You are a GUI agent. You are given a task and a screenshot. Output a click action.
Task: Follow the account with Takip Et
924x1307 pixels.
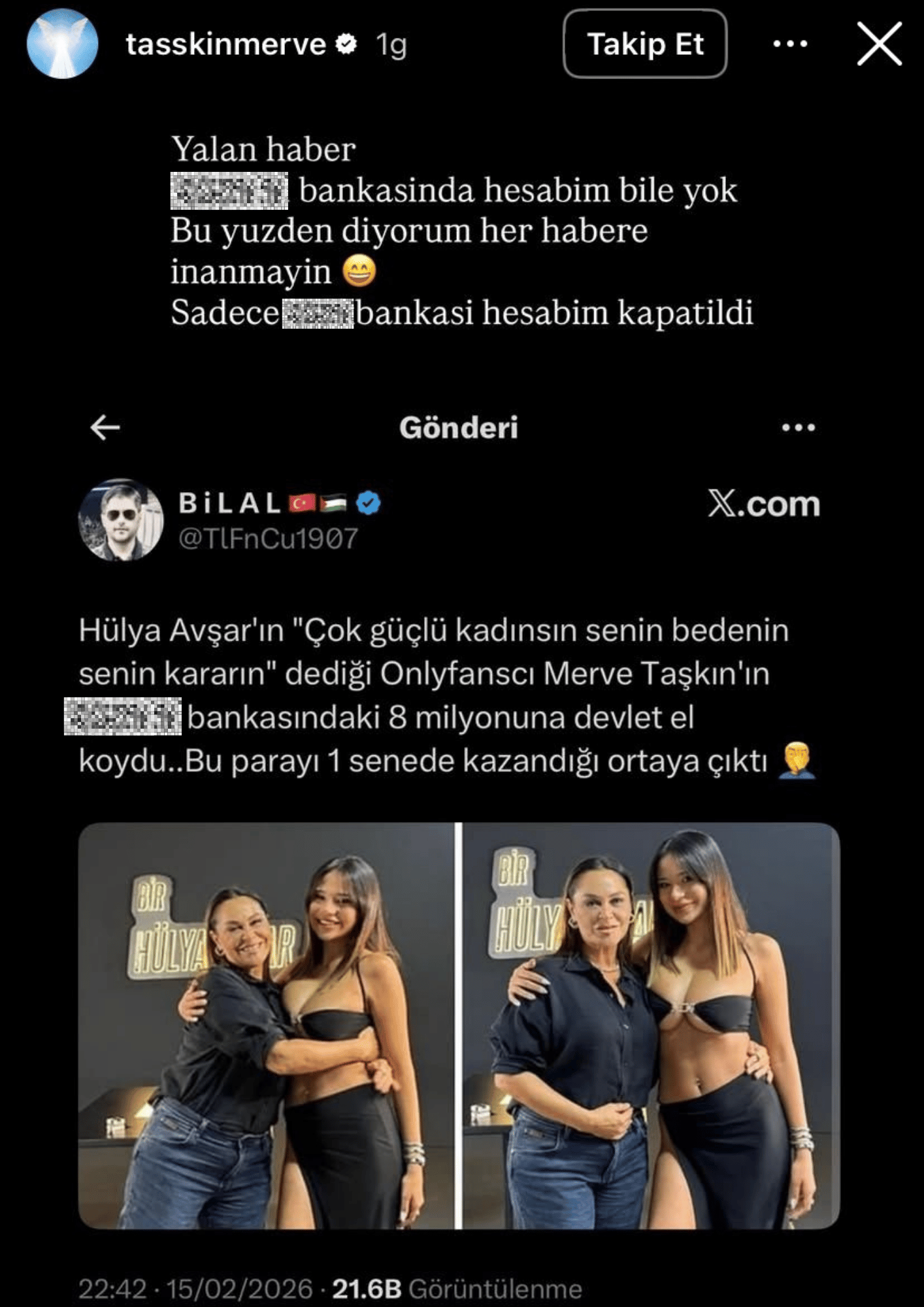coord(645,44)
